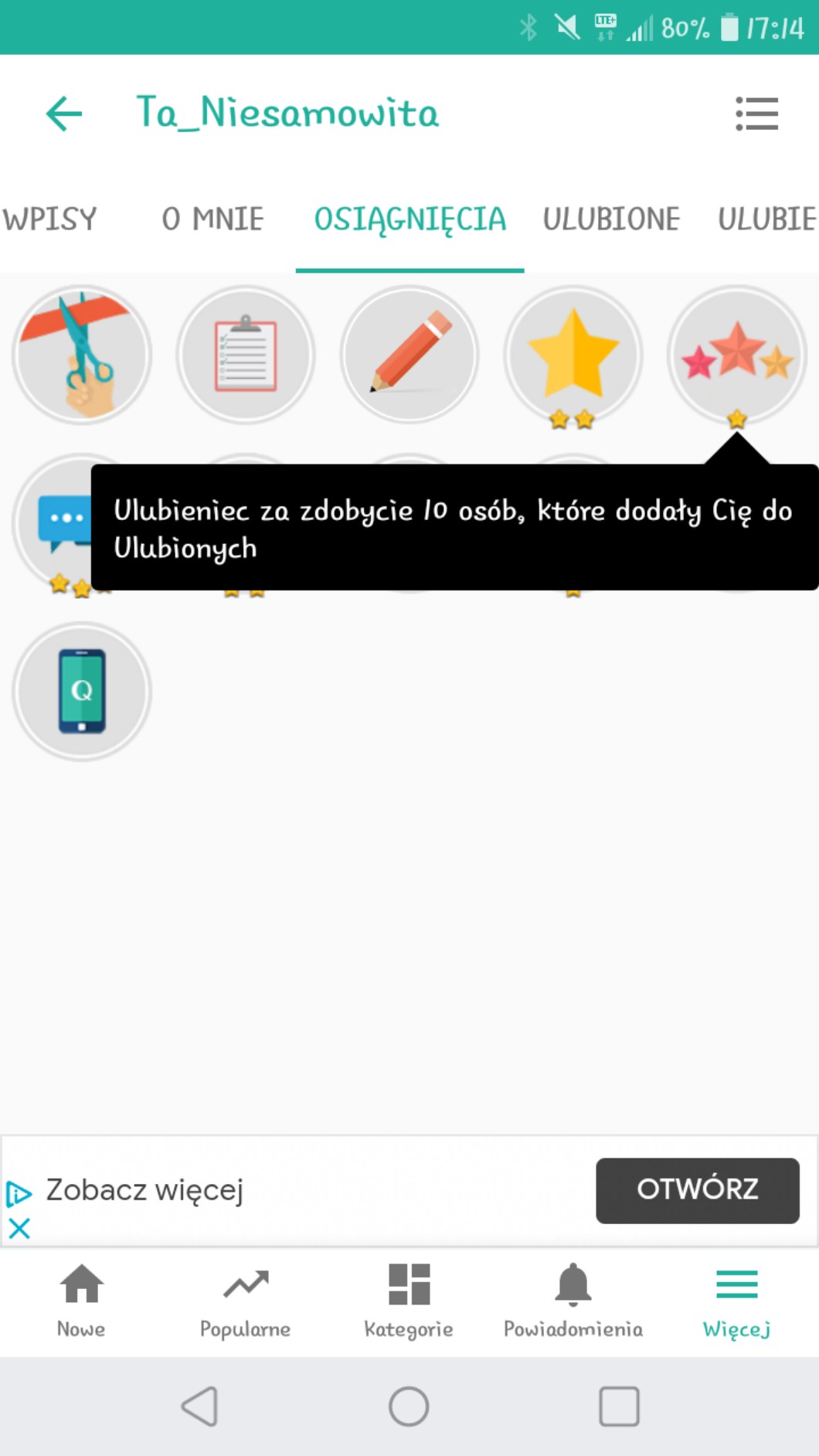Close the ad banner
Screen dimensions: 819x1456
pyautogui.click(x=19, y=1228)
